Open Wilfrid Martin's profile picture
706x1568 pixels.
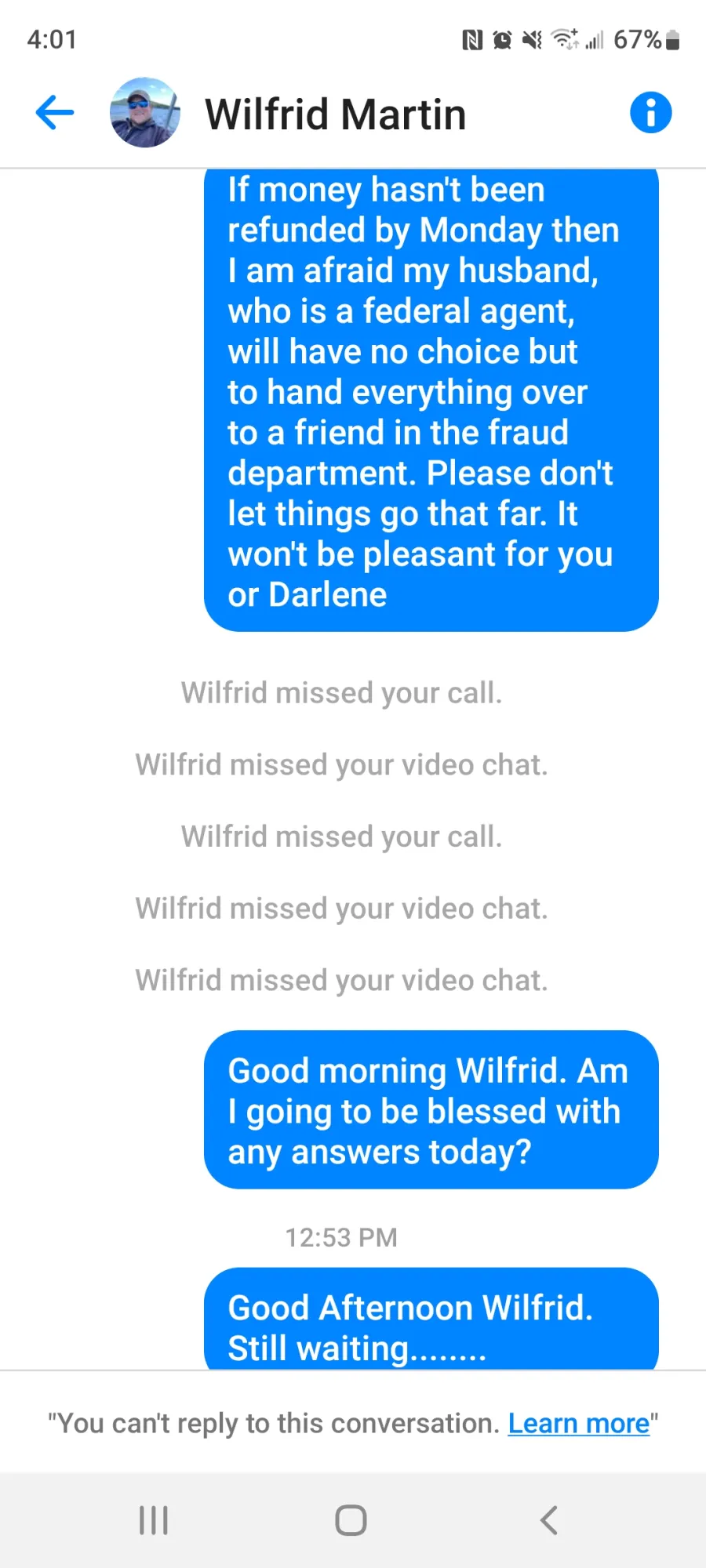coord(145,112)
